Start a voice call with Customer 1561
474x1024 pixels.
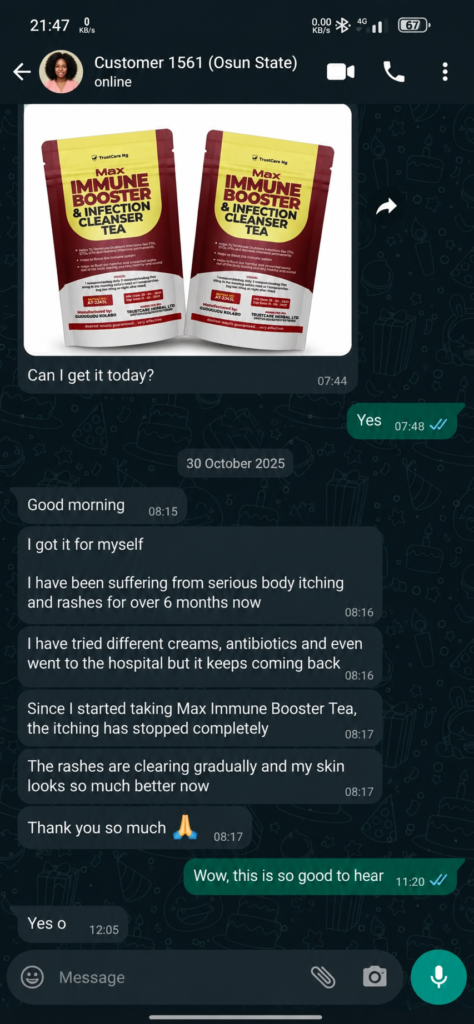pos(394,72)
